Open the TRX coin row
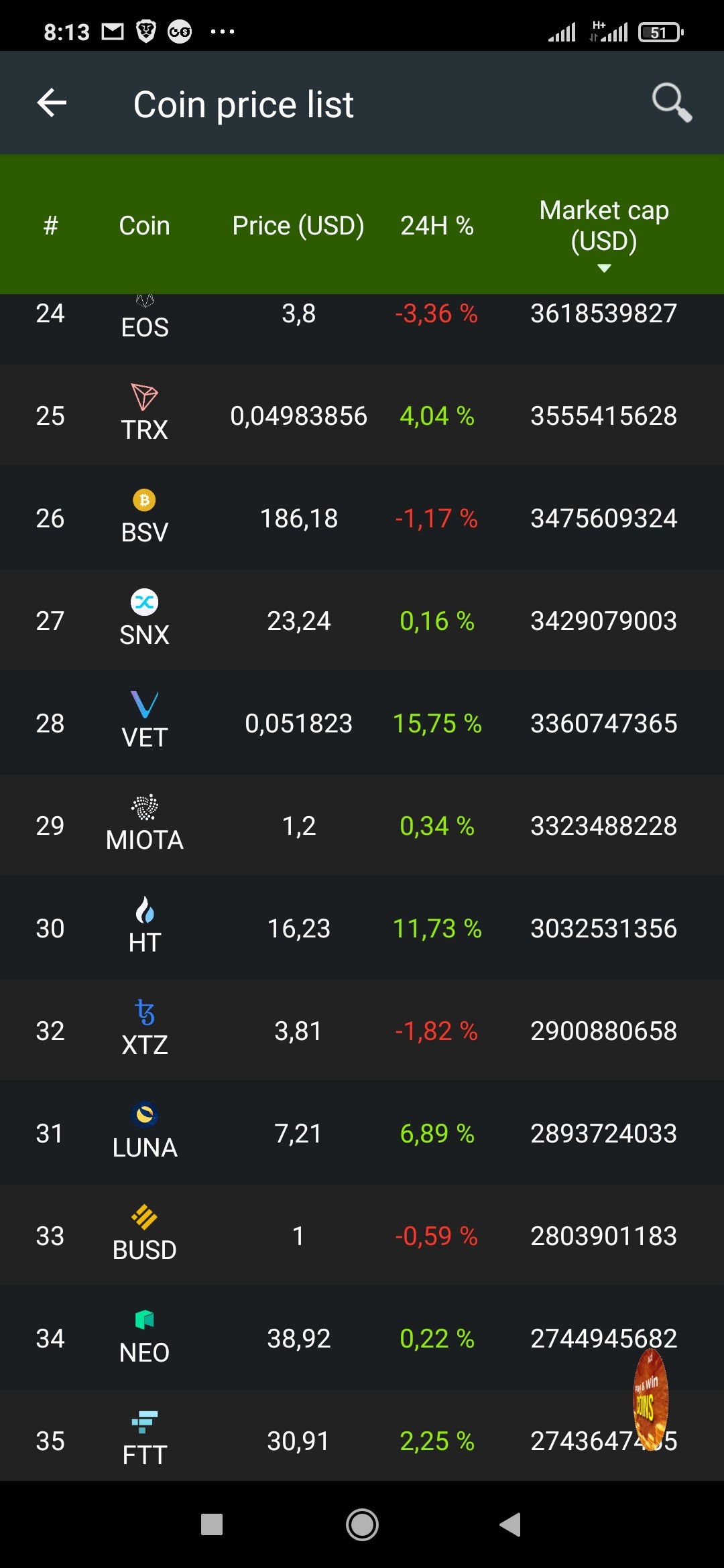The image size is (724, 1568). point(362,415)
